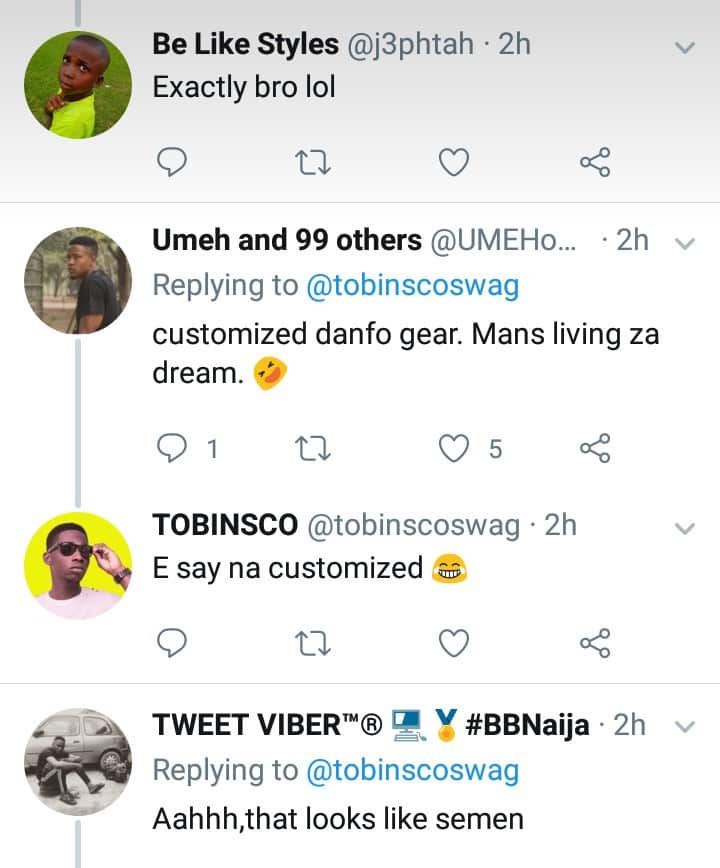Open dropdown arrow on Umeh's tweet
This screenshot has height=868, width=720.
pos(685,243)
